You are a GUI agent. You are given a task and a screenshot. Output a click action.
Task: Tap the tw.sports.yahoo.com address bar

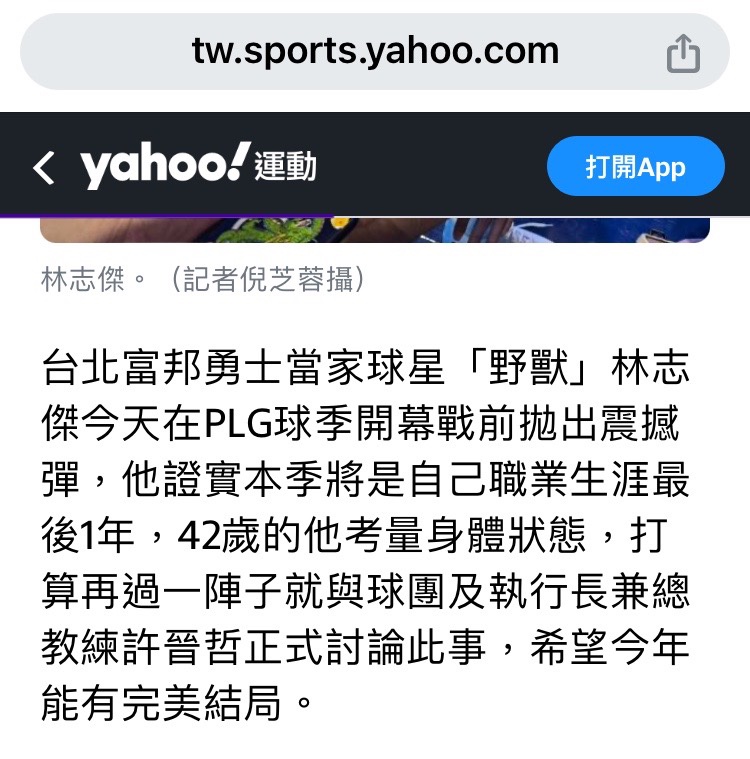(x=375, y=51)
